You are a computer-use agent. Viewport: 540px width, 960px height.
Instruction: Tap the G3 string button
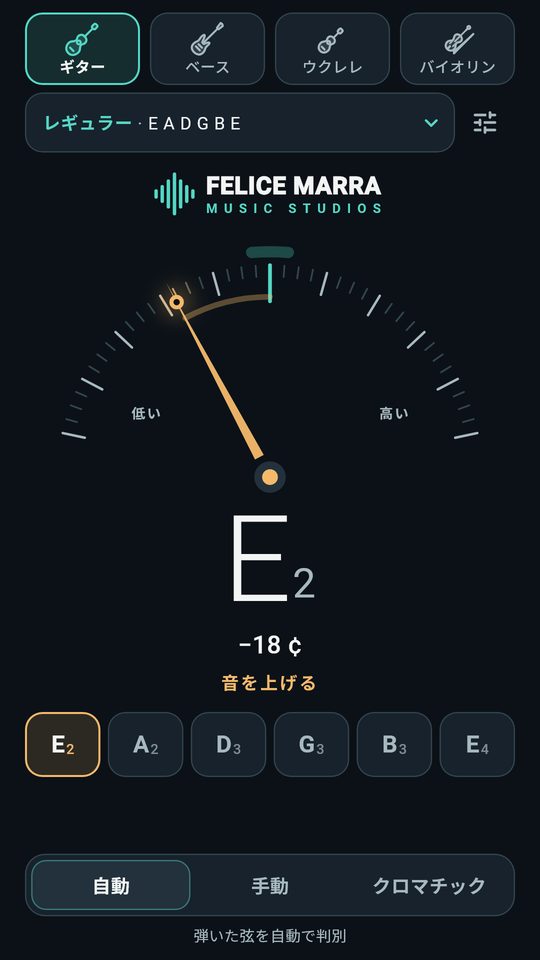click(x=312, y=744)
